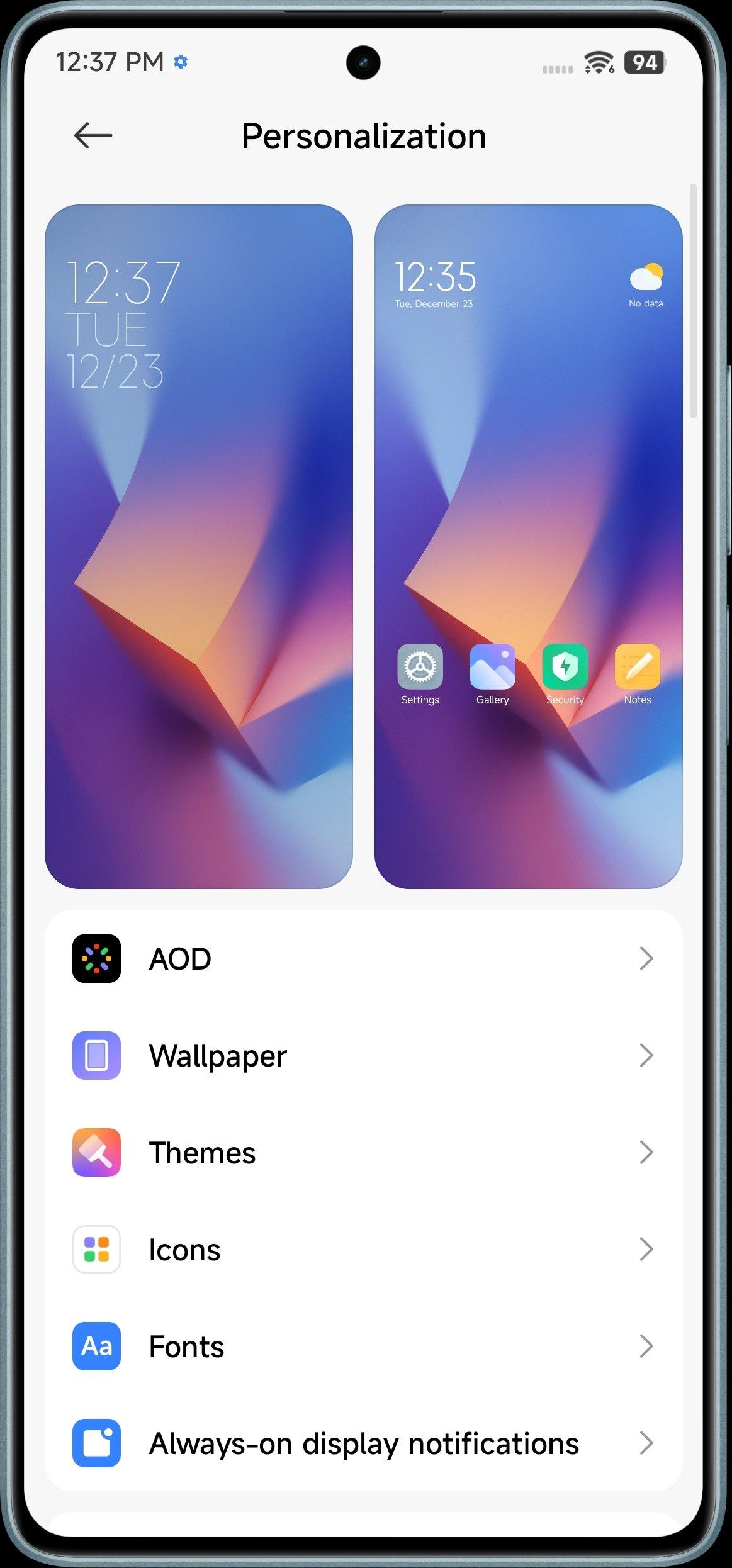The image size is (732, 1568).
Task: Open the lock screen preview
Action: pos(198,546)
